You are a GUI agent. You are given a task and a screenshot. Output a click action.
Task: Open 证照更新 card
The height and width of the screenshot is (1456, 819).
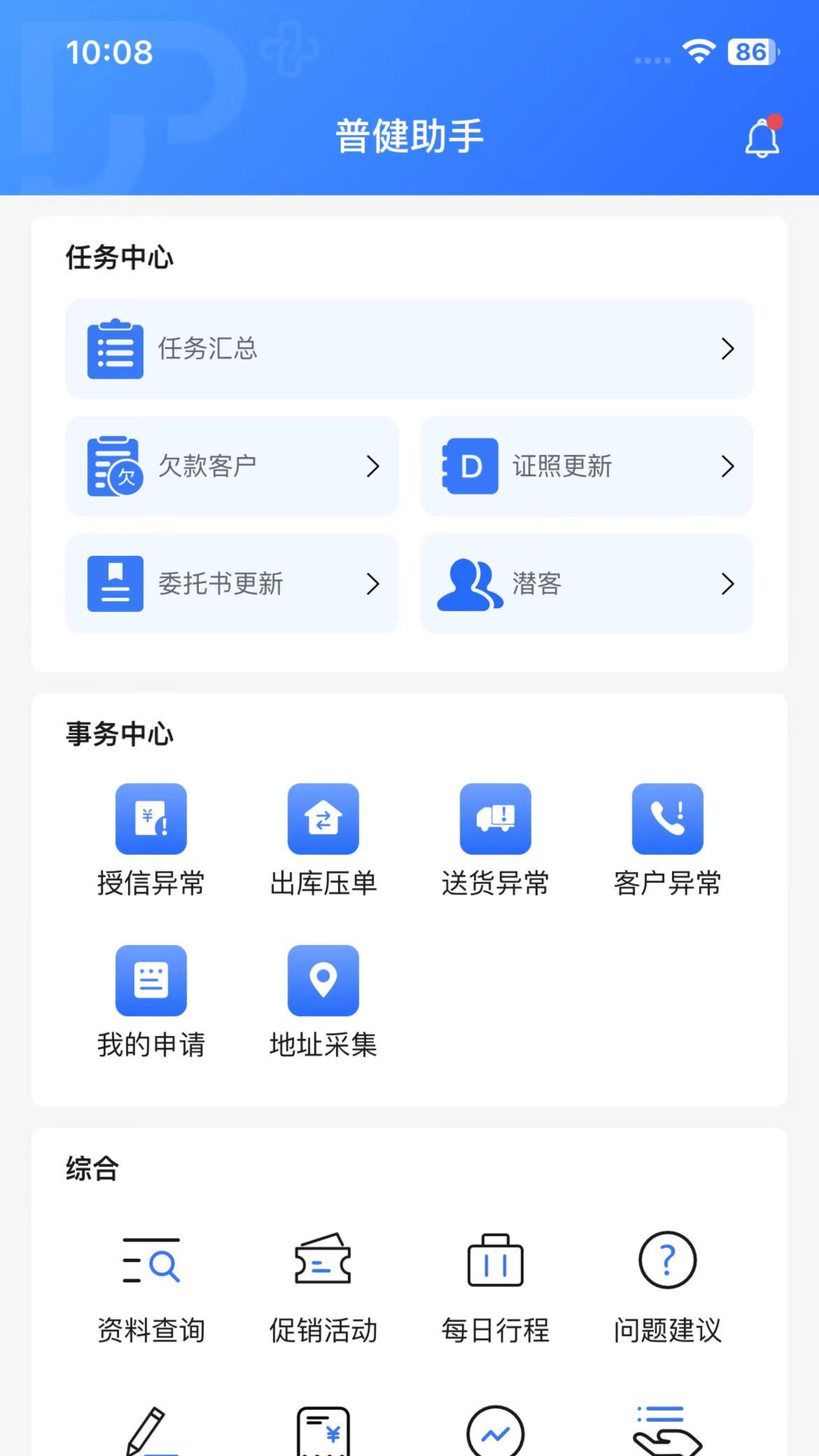(x=586, y=466)
